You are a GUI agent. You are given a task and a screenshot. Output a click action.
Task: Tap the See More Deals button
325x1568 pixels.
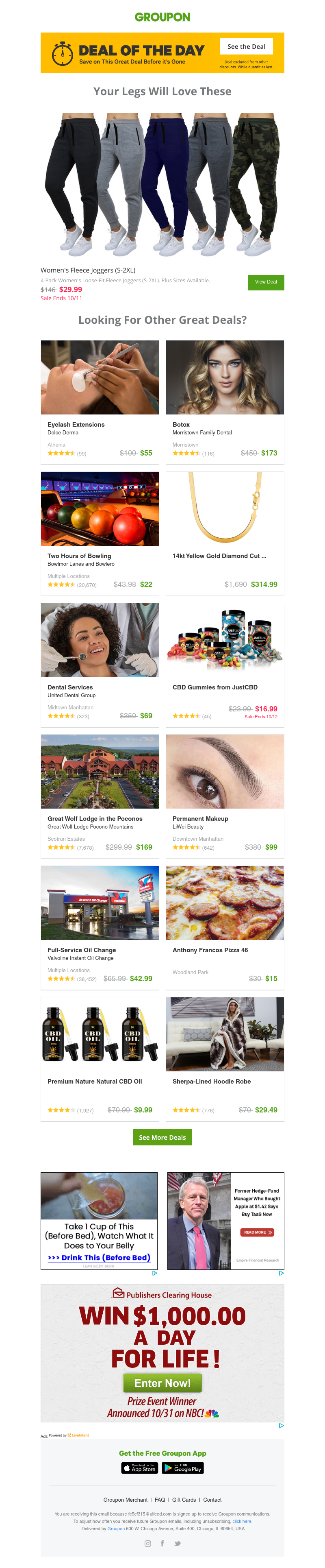click(x=162, y=1137)
